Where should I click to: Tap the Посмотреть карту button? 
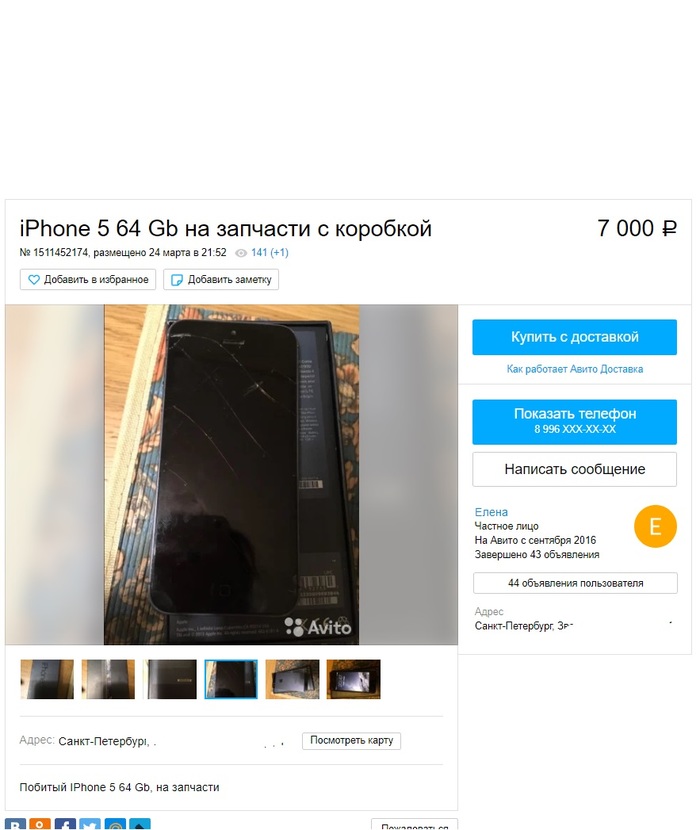[x=352, y=741]
